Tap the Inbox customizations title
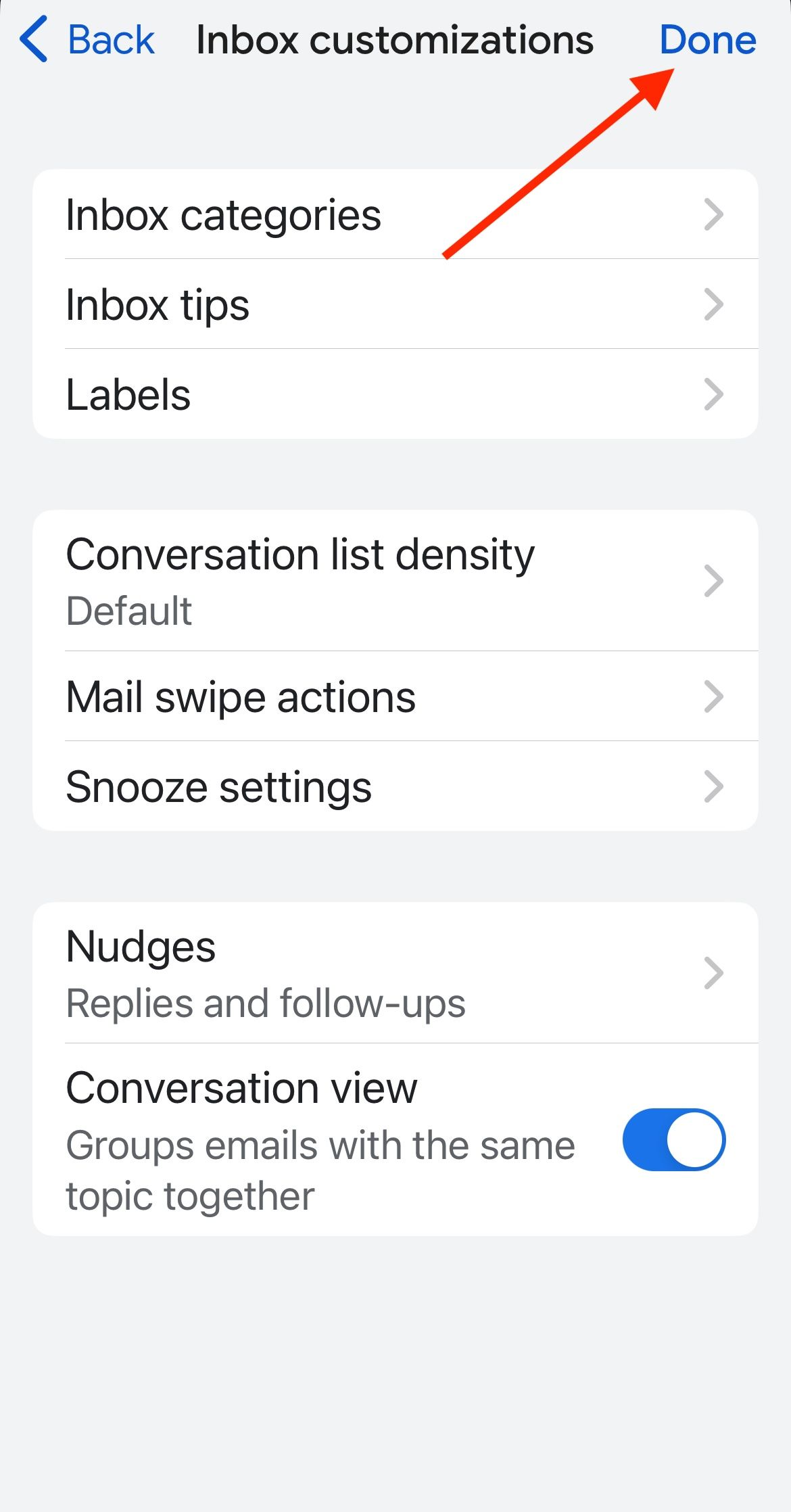Viewport: 791px width, 1512px height. [x=395, y=39]
